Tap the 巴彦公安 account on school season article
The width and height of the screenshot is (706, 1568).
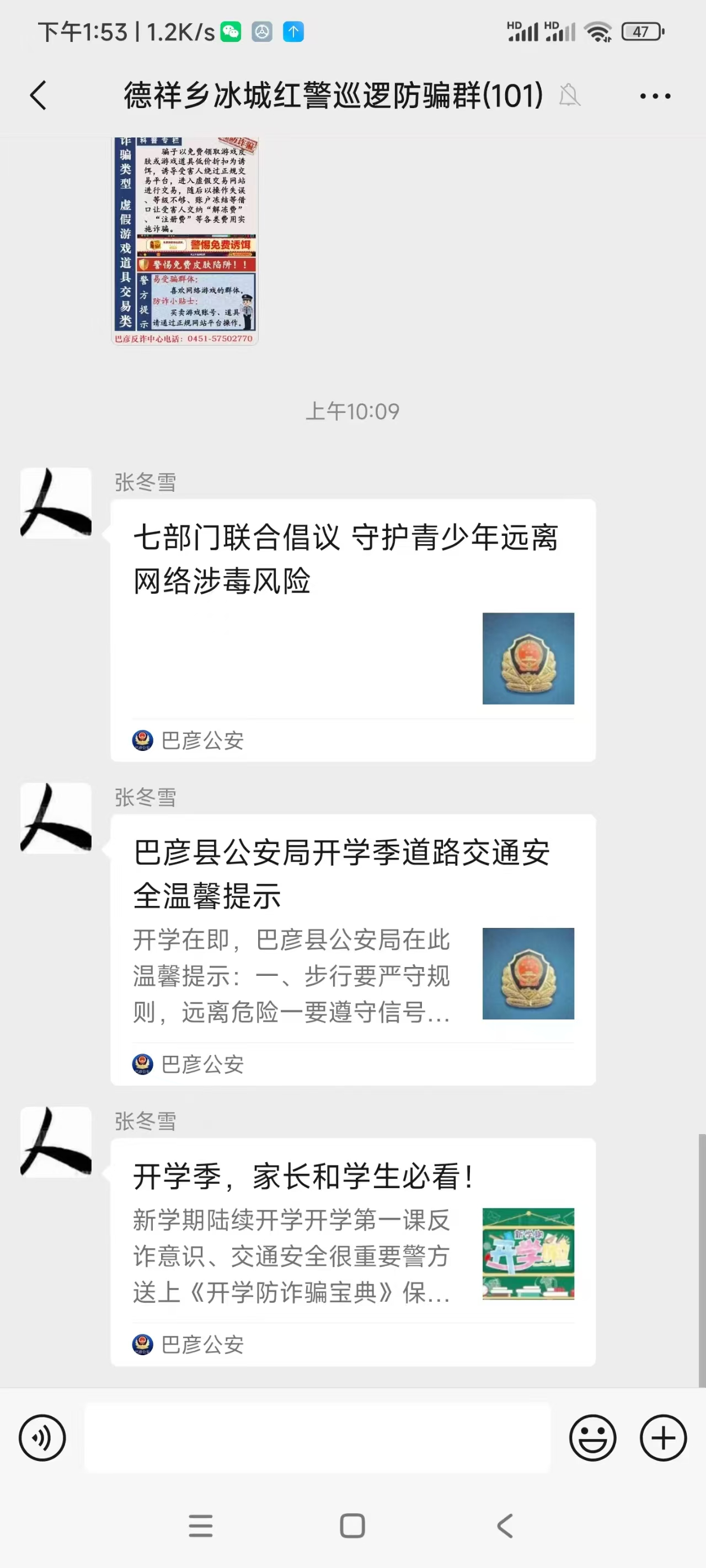click(189, 1345)
